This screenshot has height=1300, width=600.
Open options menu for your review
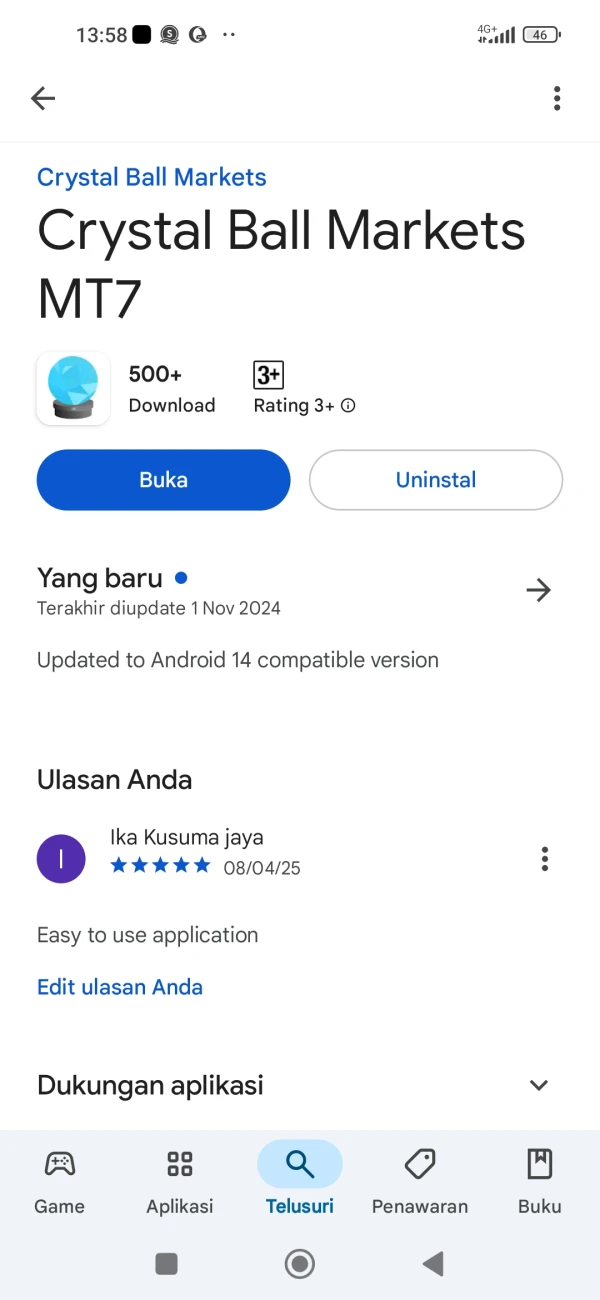(x=545, y=859)
